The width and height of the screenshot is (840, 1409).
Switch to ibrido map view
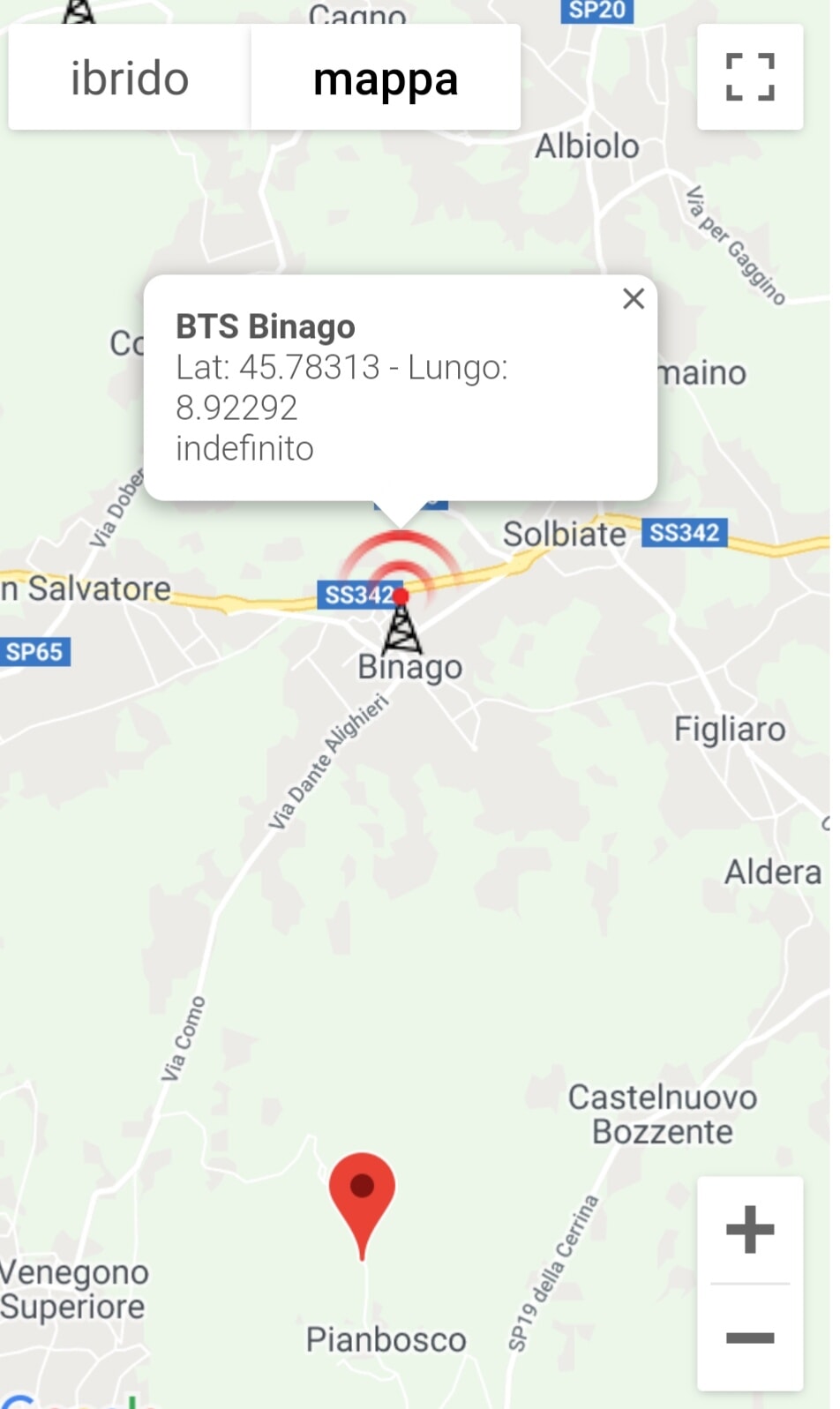[x=130, y=79]
